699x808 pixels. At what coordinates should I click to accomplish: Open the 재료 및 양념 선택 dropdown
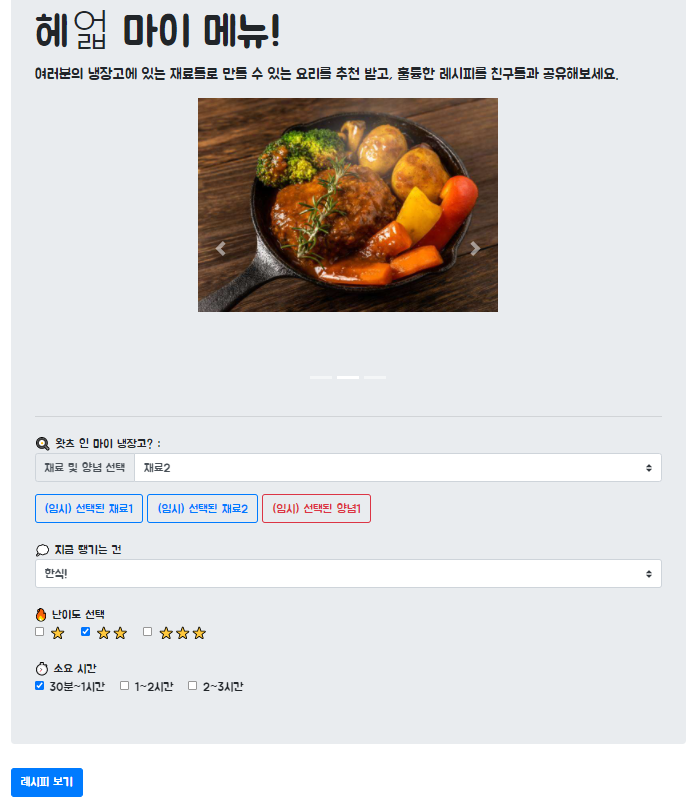coord(397,467)
